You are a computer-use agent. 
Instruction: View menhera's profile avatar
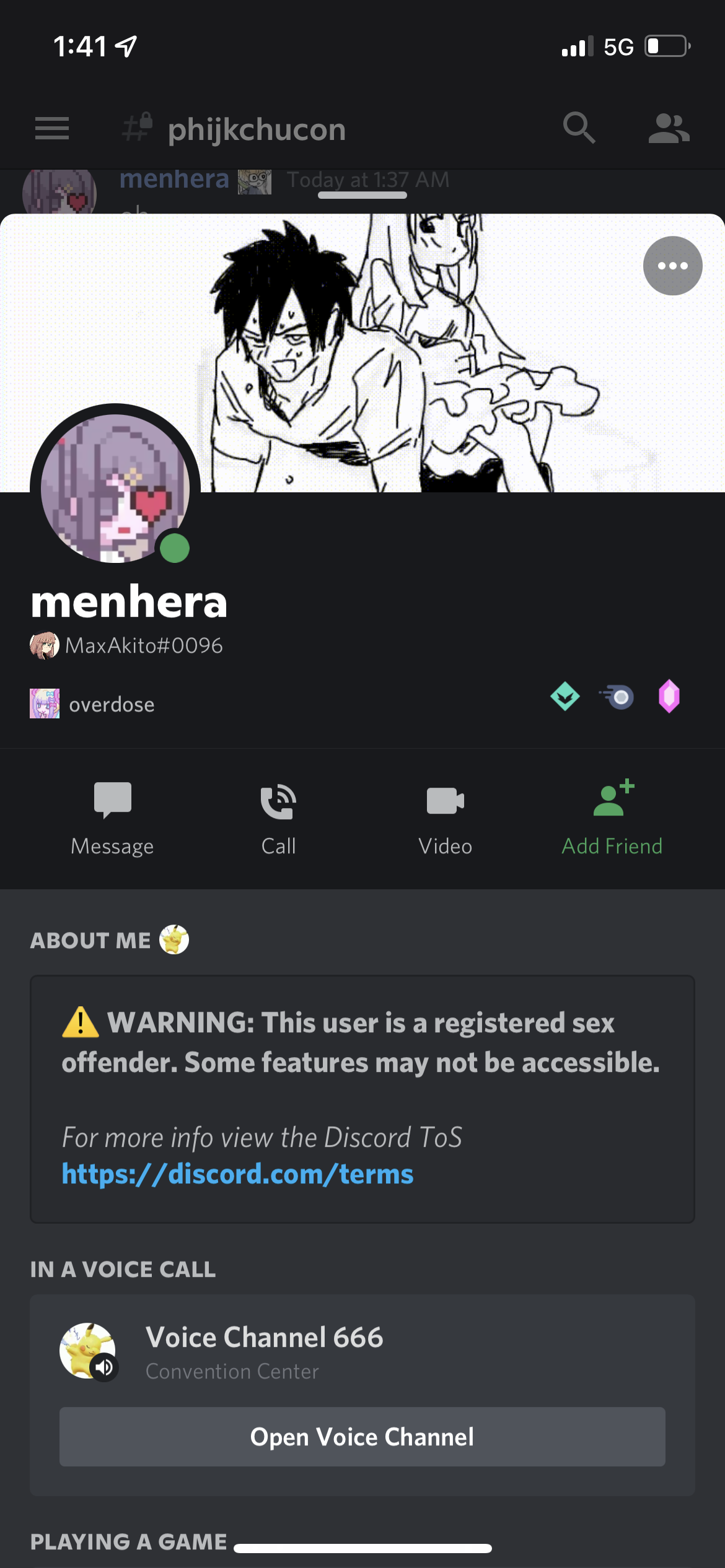(115, 488)
